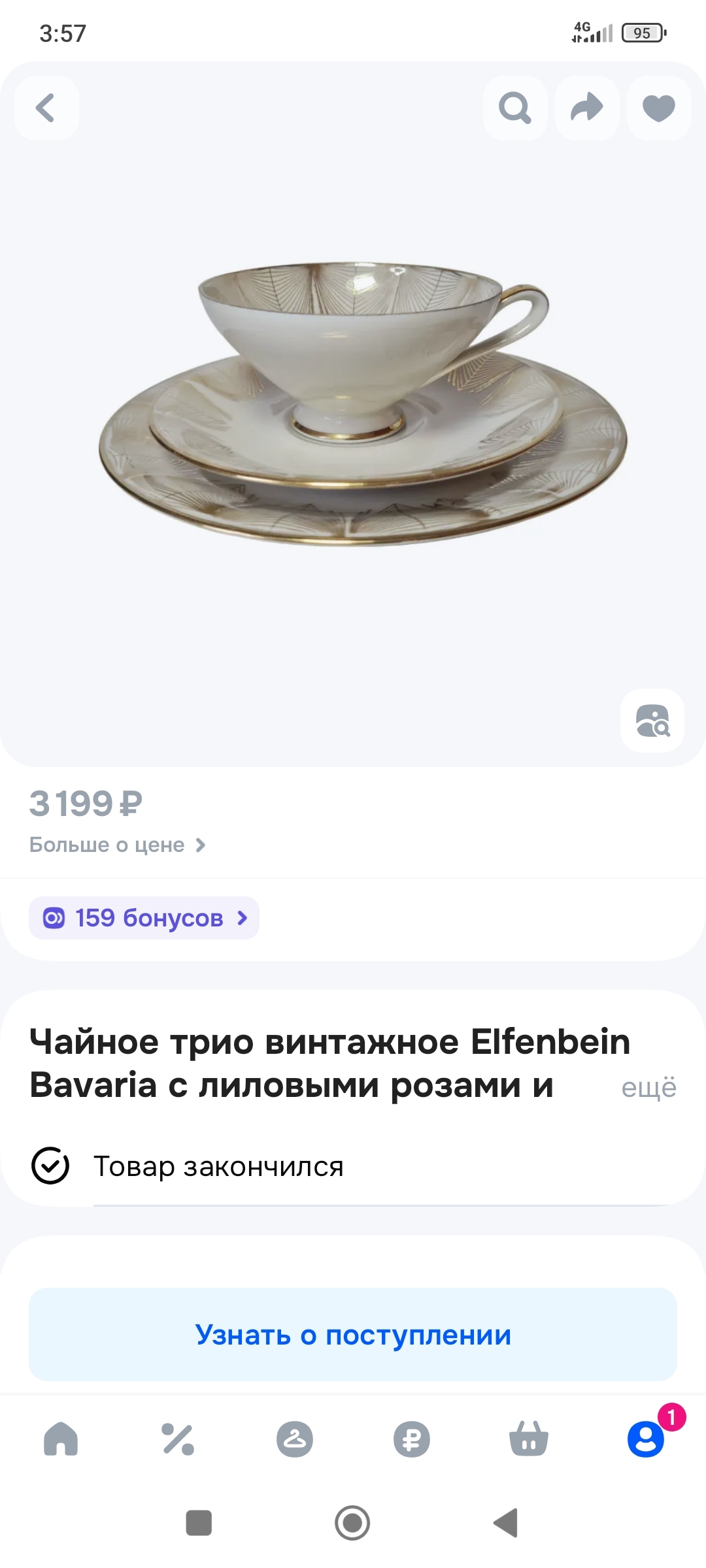The width and height of the screenshot is (706, 1568).
Task: Expand the full product title with "ещё"
Action: coord(648,1088)
